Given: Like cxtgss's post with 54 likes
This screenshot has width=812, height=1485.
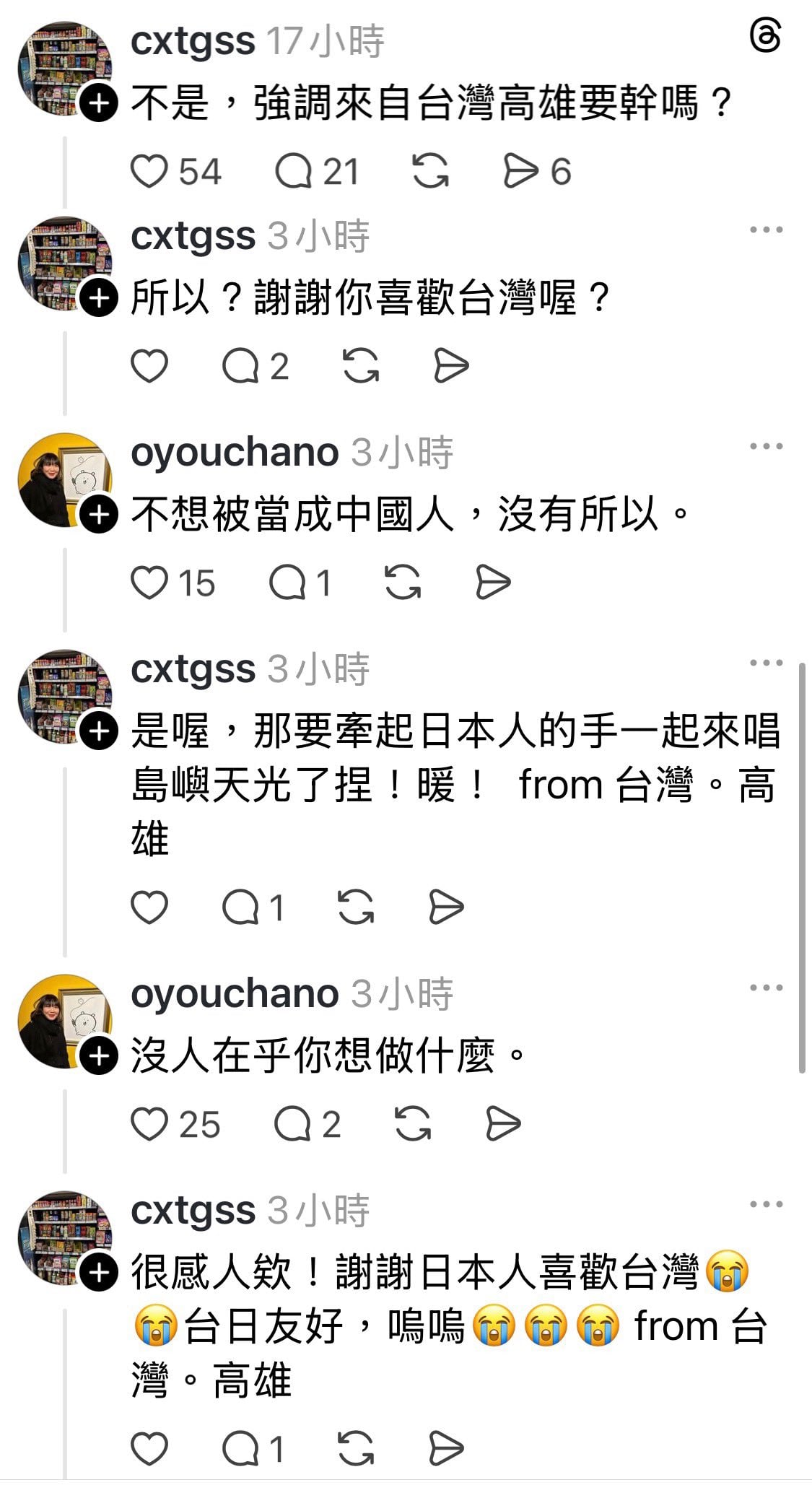Looking at the screenshot, I should (149, 172).
